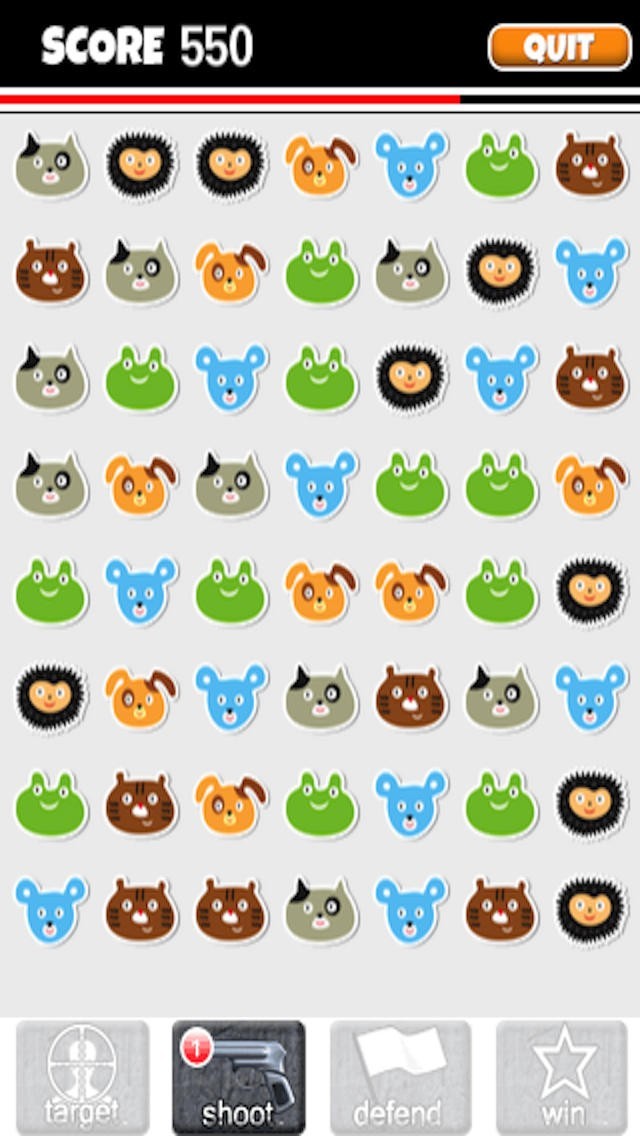Select the defend flag power-up
Screen dimensions: 640x1136
399,1076
